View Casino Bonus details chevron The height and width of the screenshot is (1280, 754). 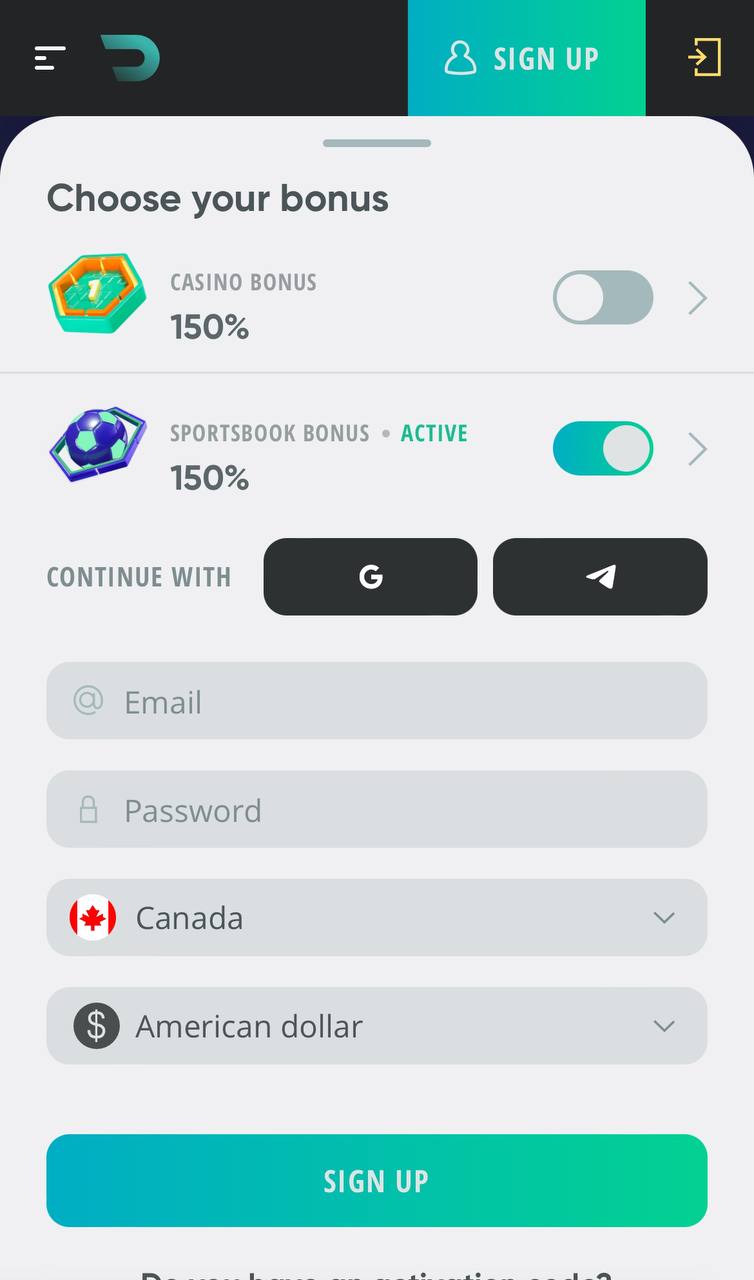[698, 298]
